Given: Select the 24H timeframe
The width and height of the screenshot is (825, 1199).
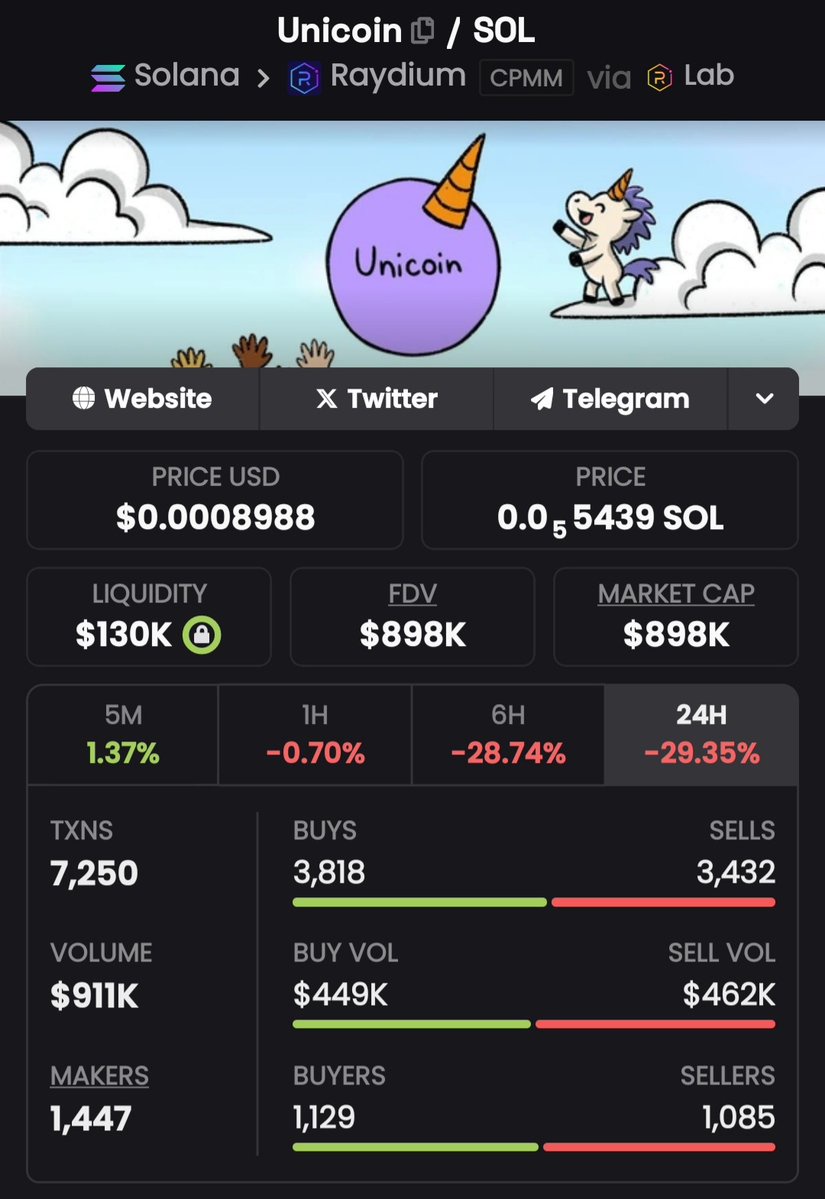Looking at the screenshot, I should [701, 734].
